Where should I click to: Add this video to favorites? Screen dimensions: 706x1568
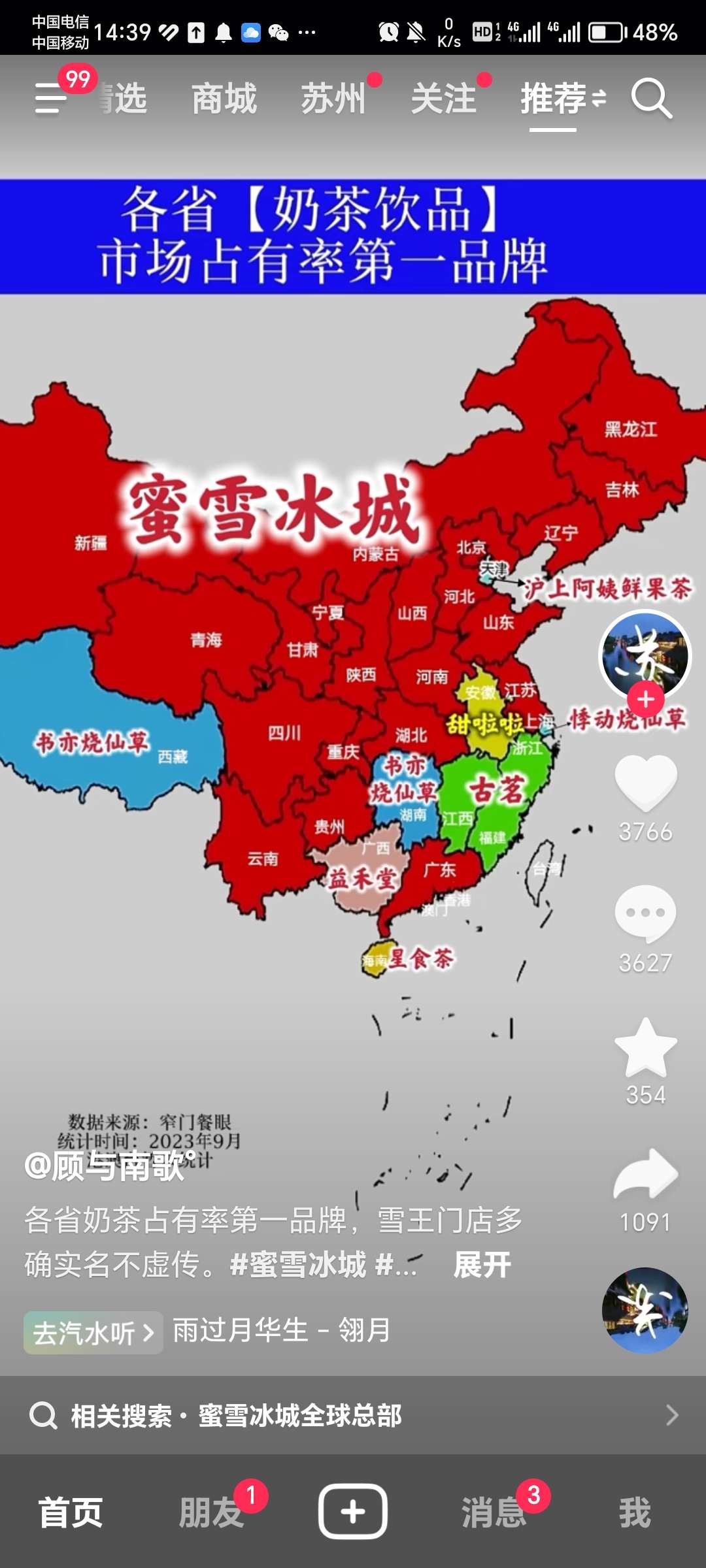646,1048
